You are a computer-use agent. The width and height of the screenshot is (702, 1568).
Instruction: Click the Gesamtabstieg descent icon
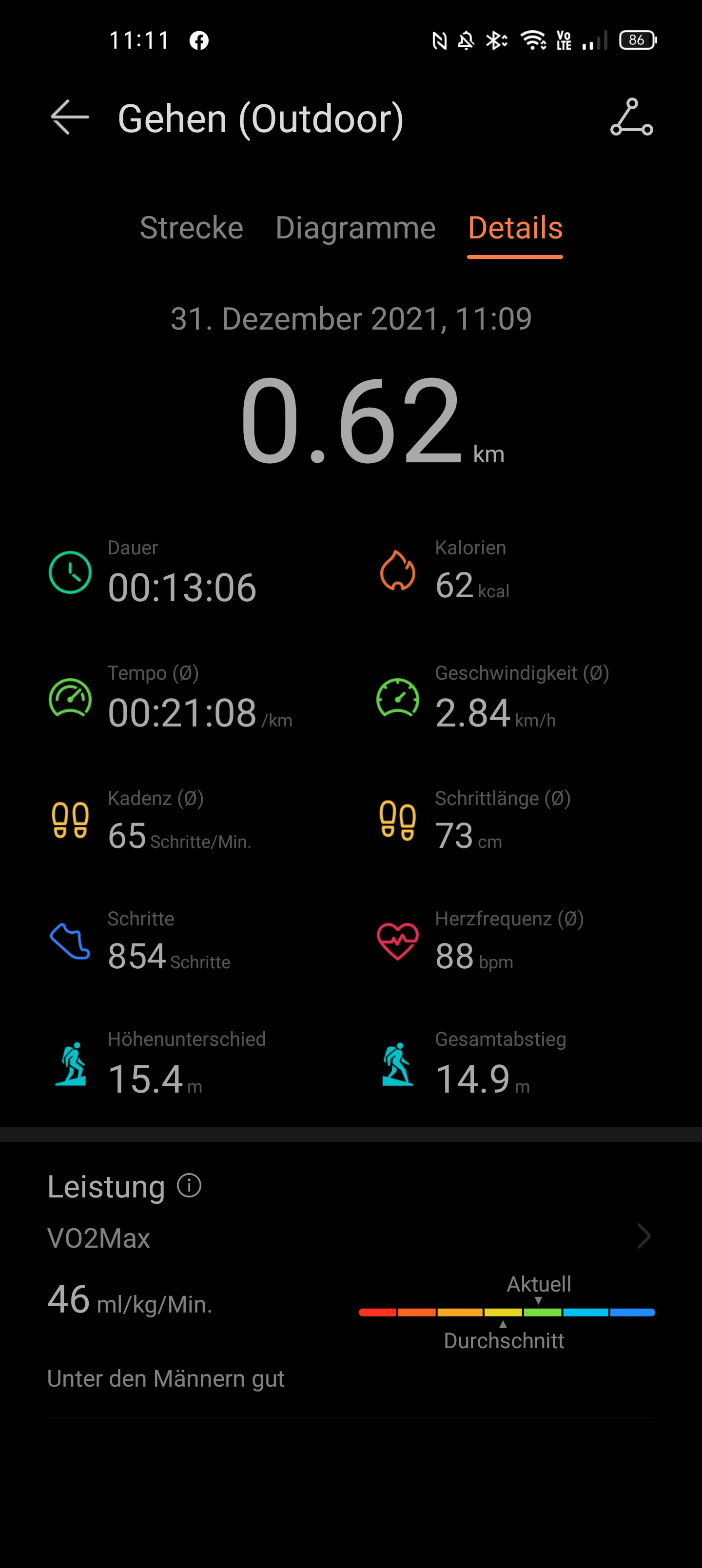(x=398, y=1063)
